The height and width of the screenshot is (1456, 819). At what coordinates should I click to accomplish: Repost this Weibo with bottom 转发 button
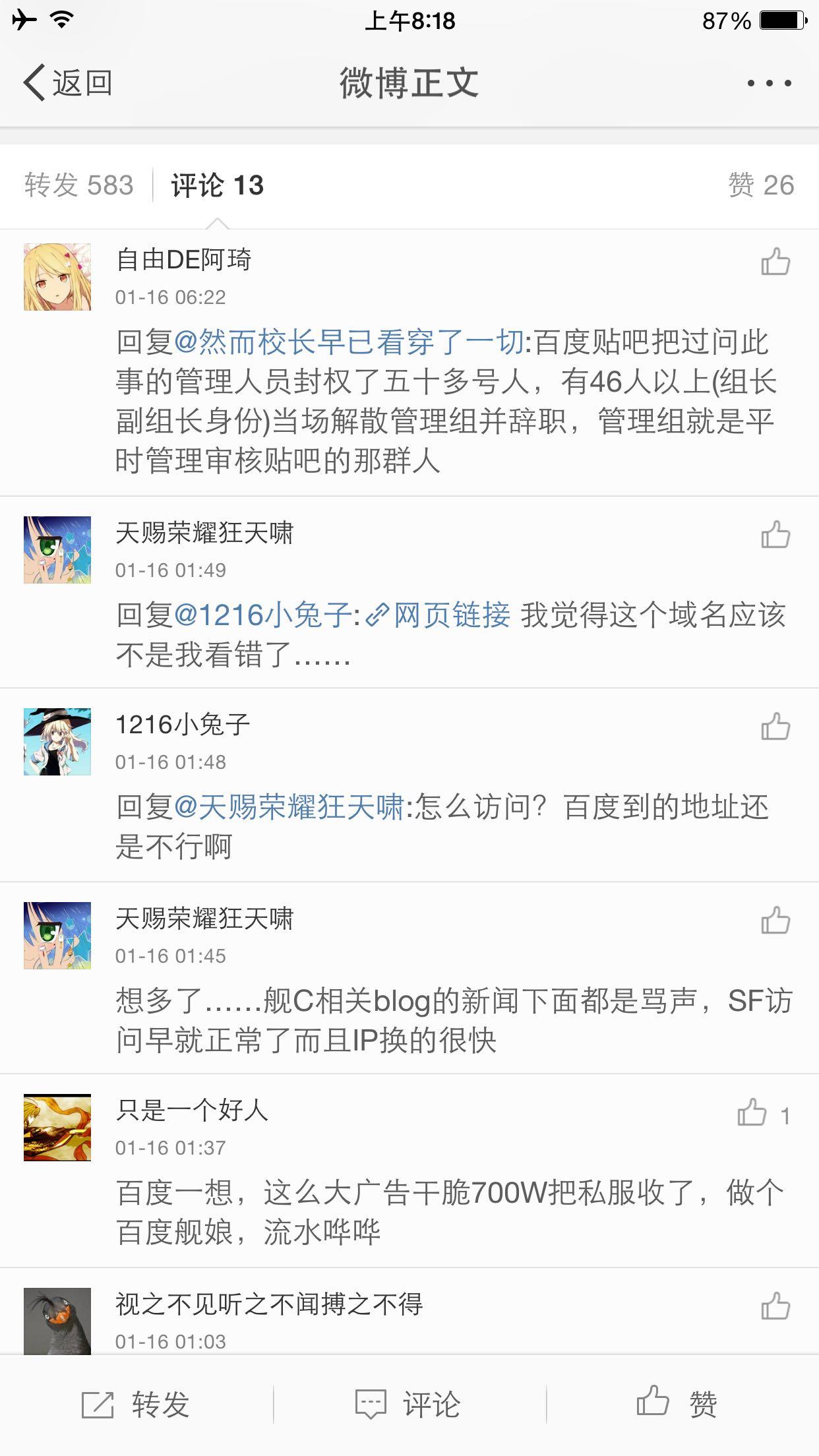136,1404
